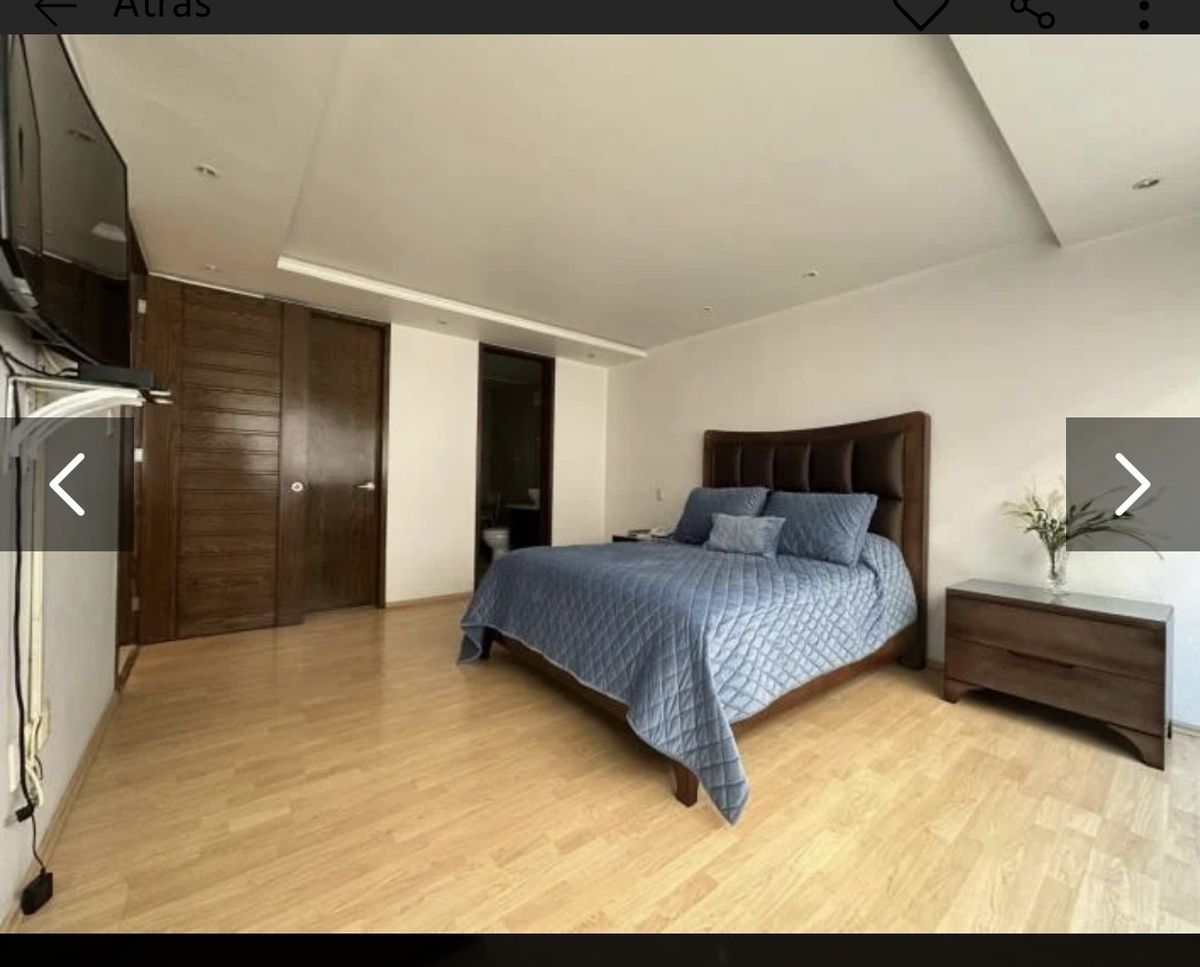This screenshot has width=1200, height=967.
Task: Save this listing with the heart icon
Action: (920, 12)
